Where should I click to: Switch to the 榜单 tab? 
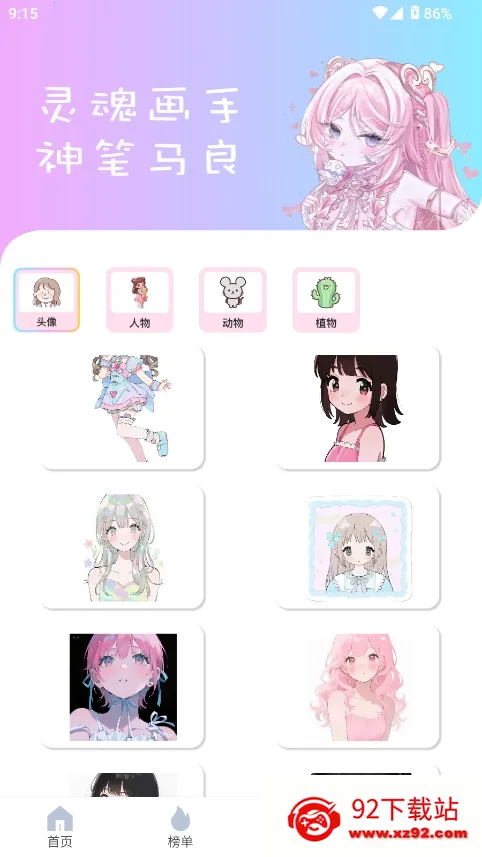(180, 826)
